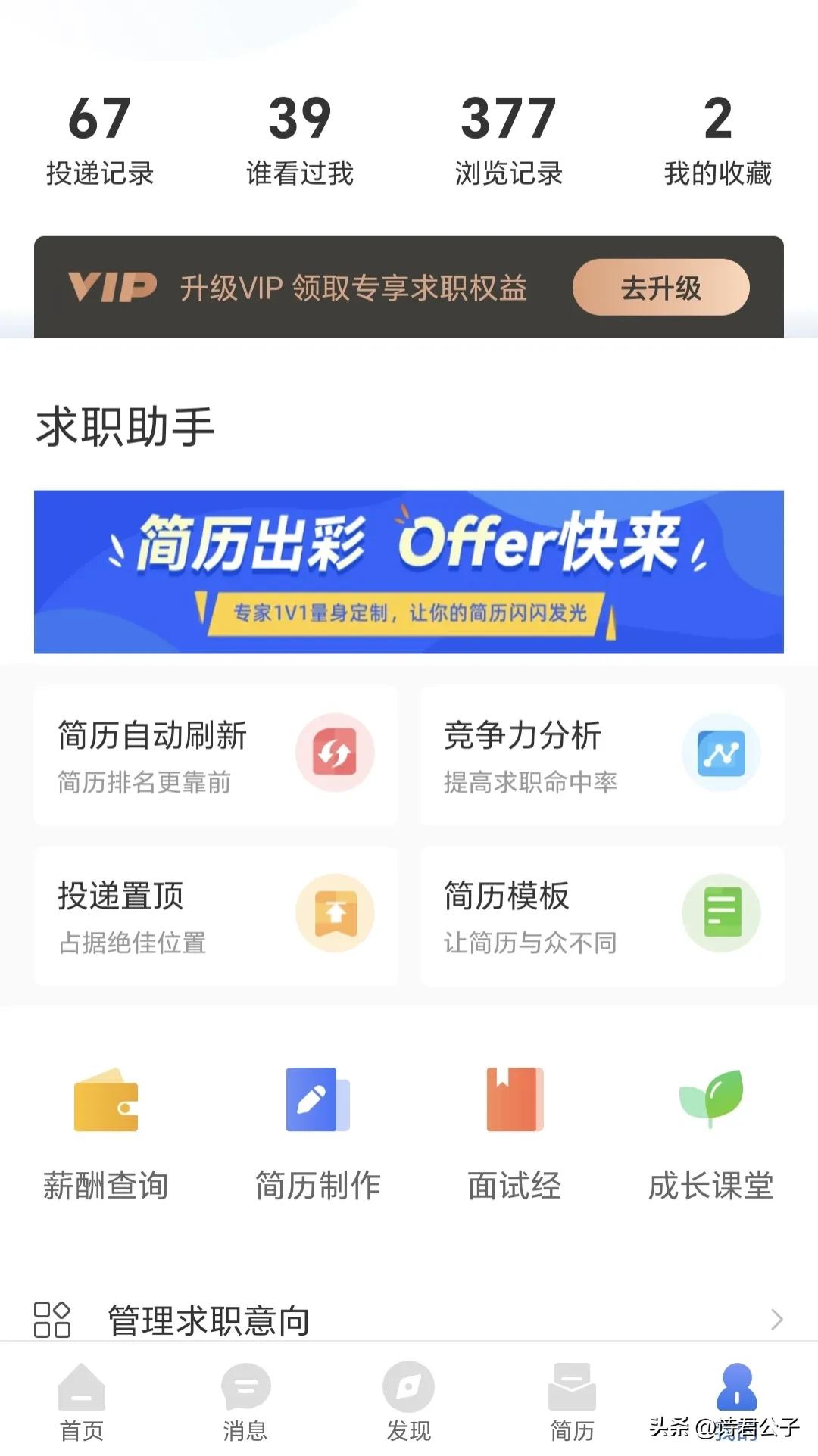Check 我的收藏 favorites
The width and height of the screenshot is (818, 1456).
717,140
